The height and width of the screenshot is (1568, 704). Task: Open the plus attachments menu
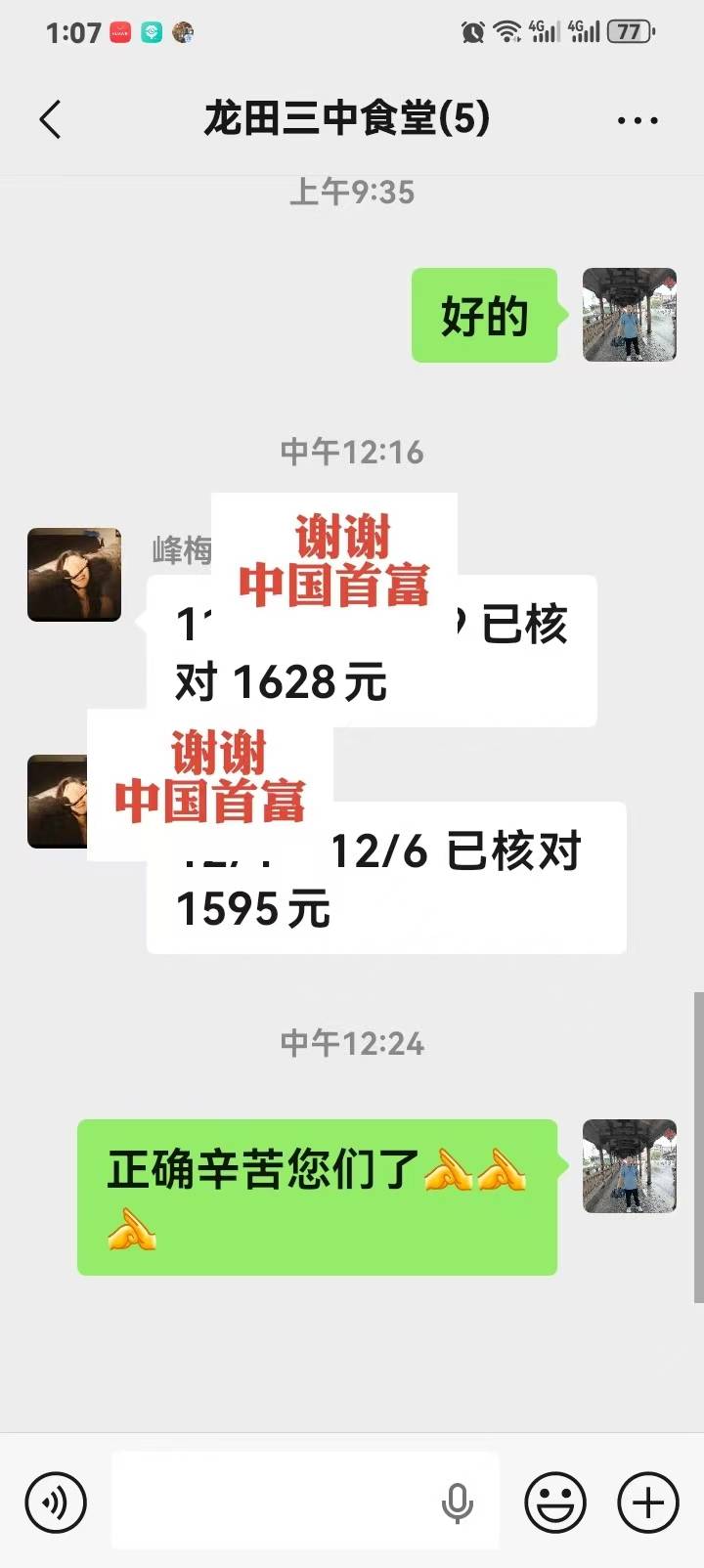[647, 1502]
